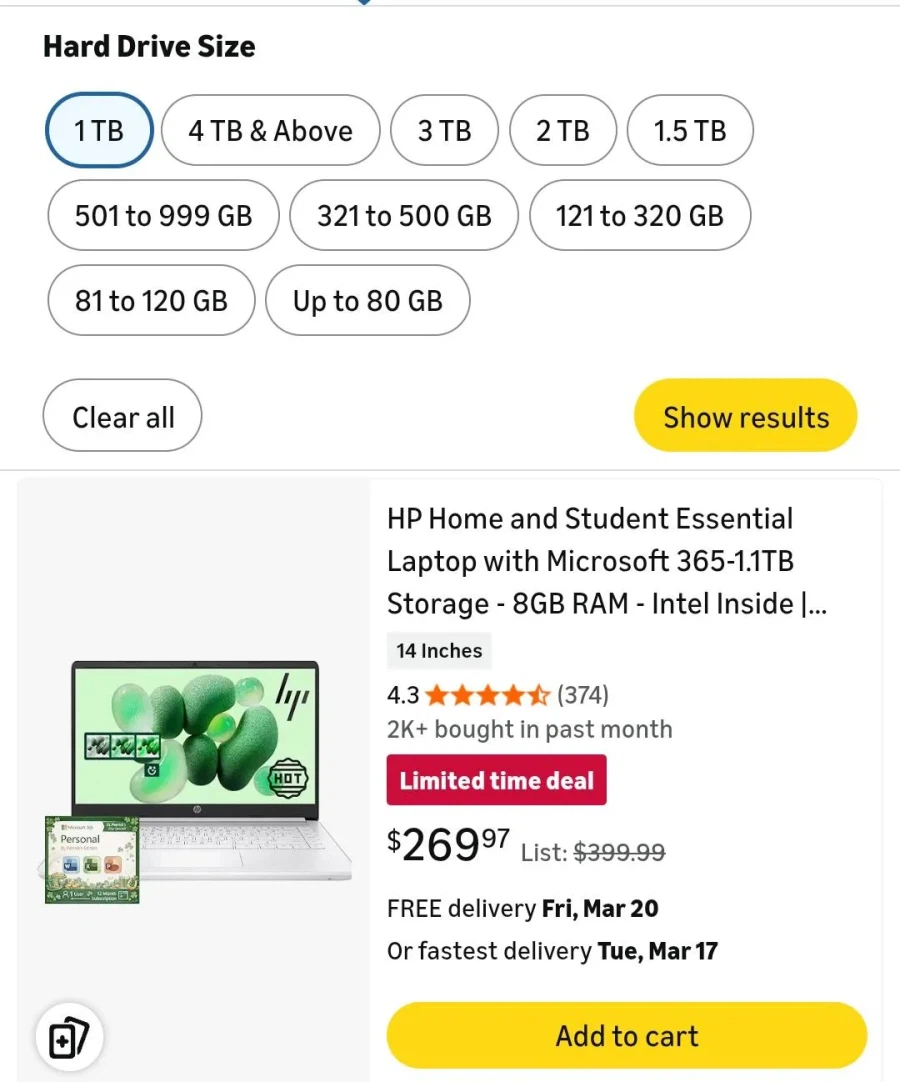Select the 121 to 320 GB option
900x1082 pixels.
click(x=640, y=215)
